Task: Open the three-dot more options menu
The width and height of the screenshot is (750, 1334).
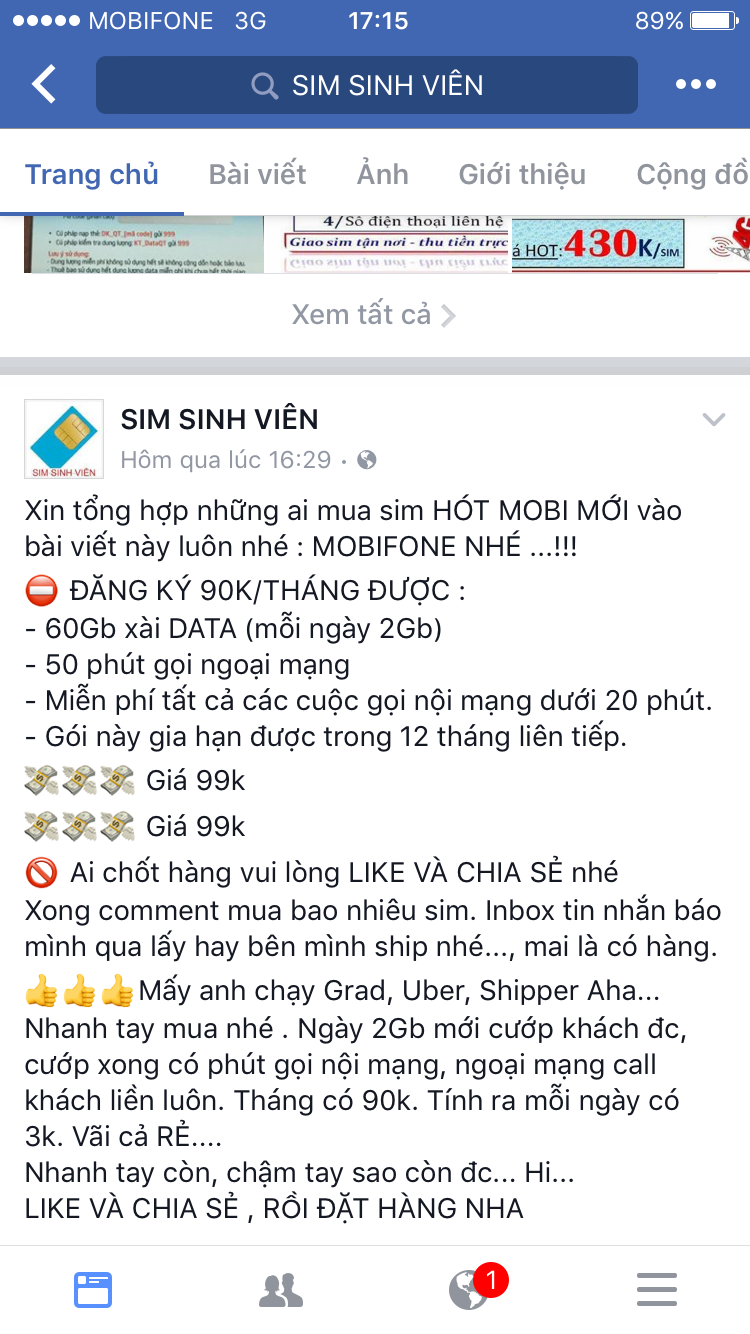Action: 696,85
